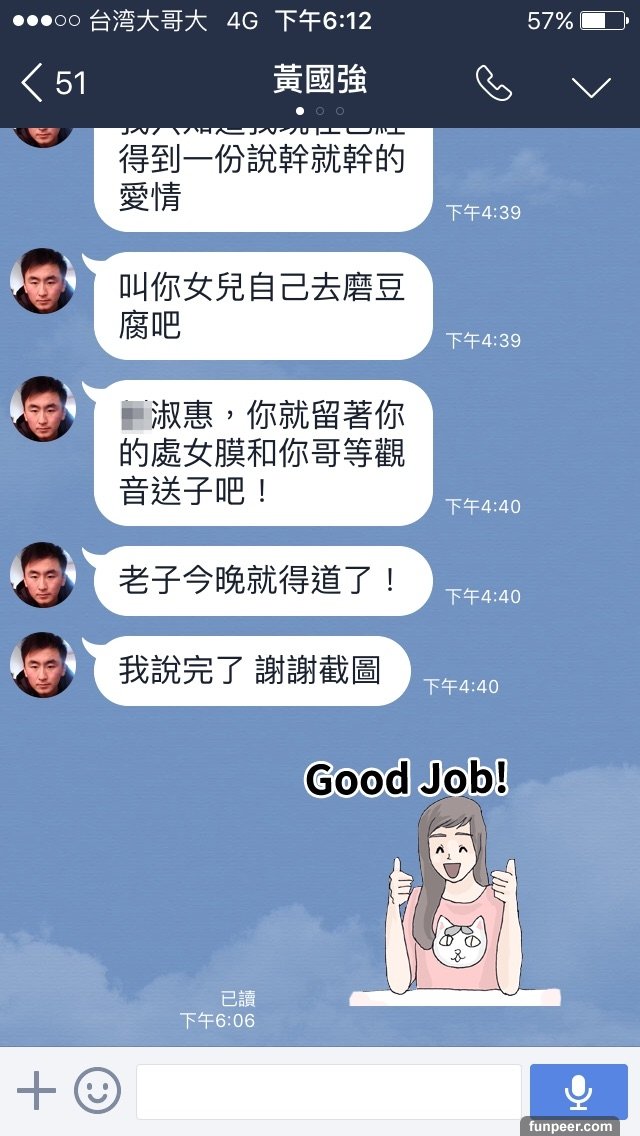
Task: Record a voice message with microphone
Action: pos(578,1091)
